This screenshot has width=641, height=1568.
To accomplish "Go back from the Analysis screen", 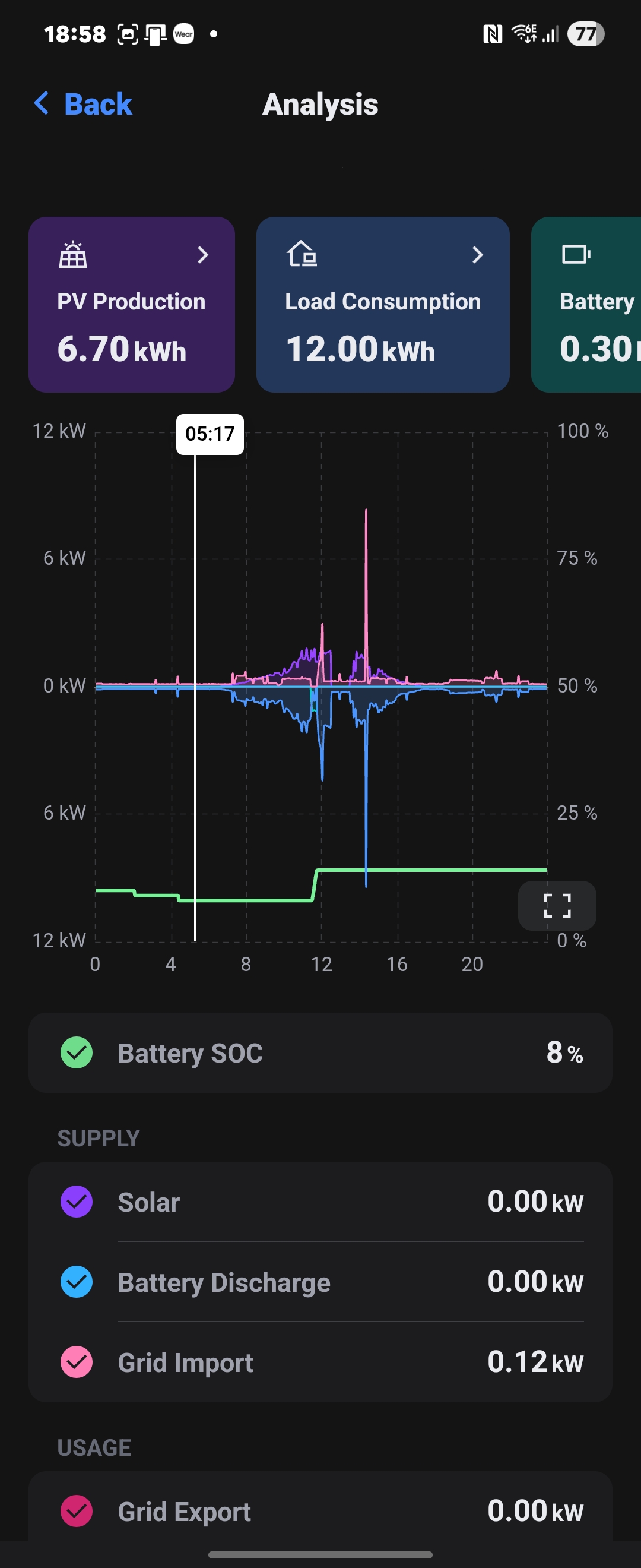I will coord(82,104).
